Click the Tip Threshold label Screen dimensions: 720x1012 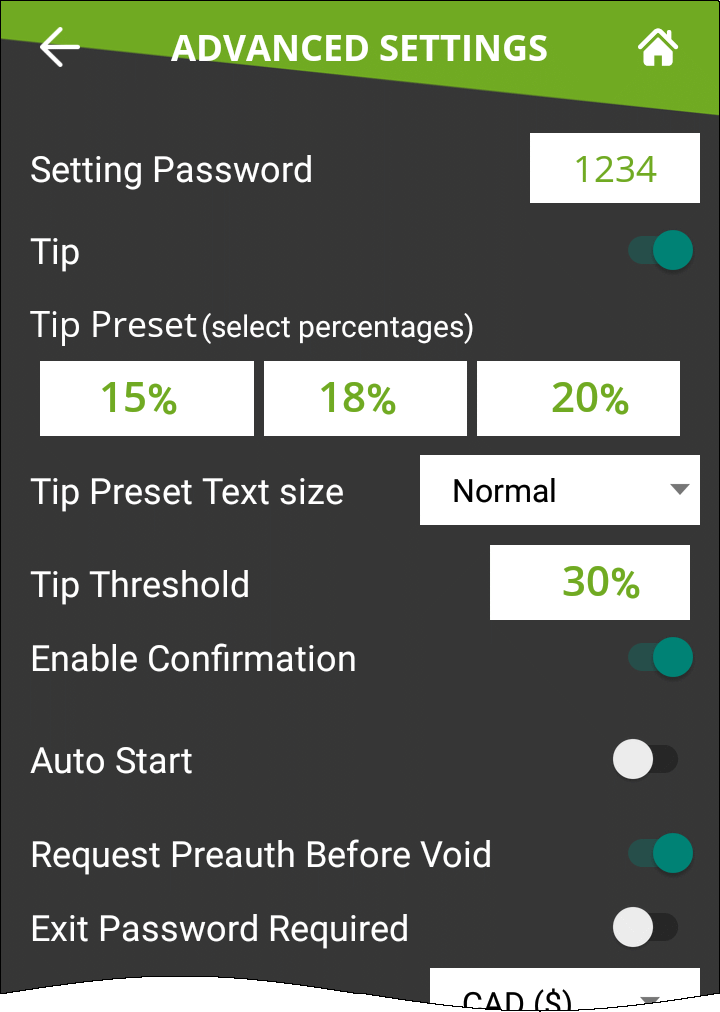coord(139,585)
